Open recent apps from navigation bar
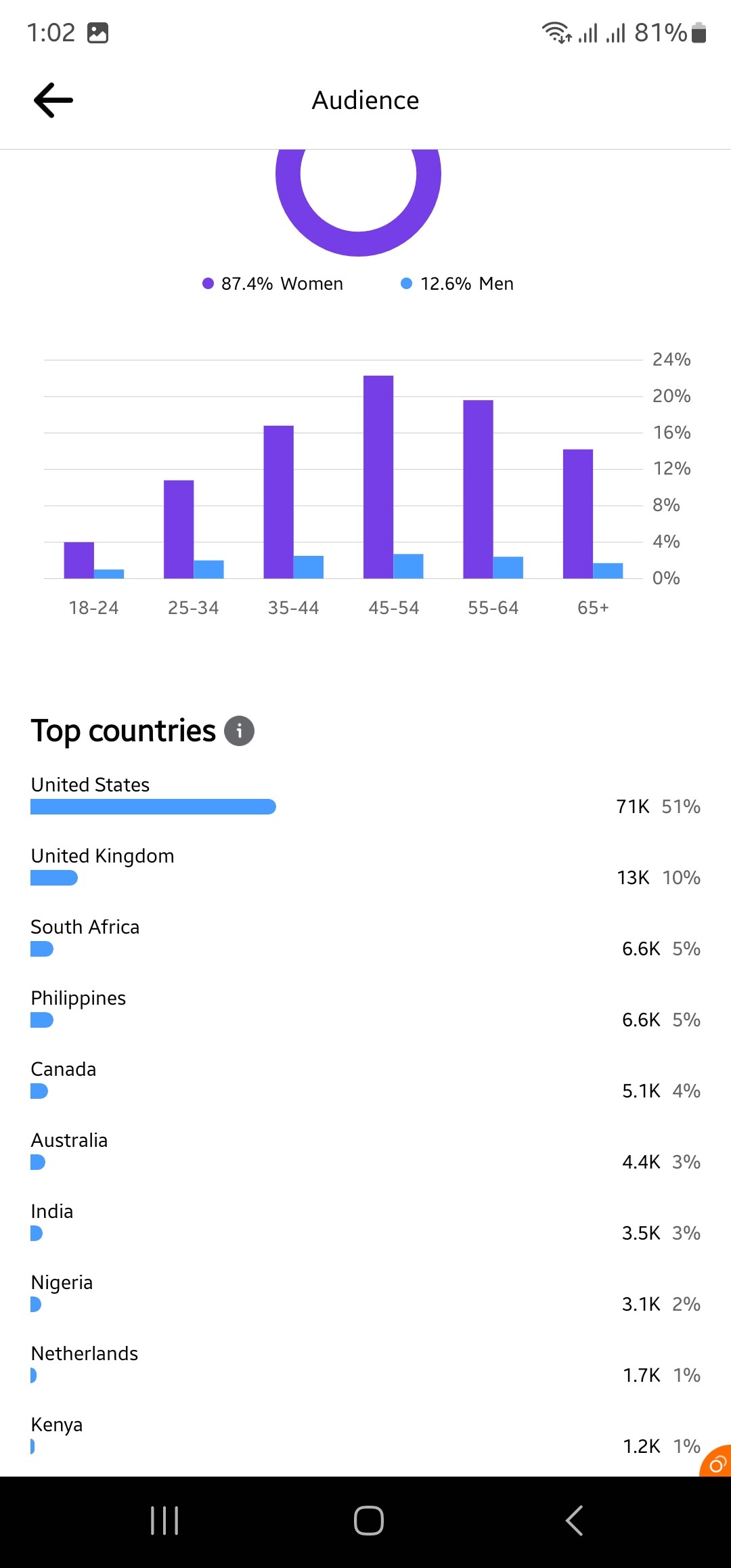This screenshot has height=1568, width=731. pos(164,1521)
